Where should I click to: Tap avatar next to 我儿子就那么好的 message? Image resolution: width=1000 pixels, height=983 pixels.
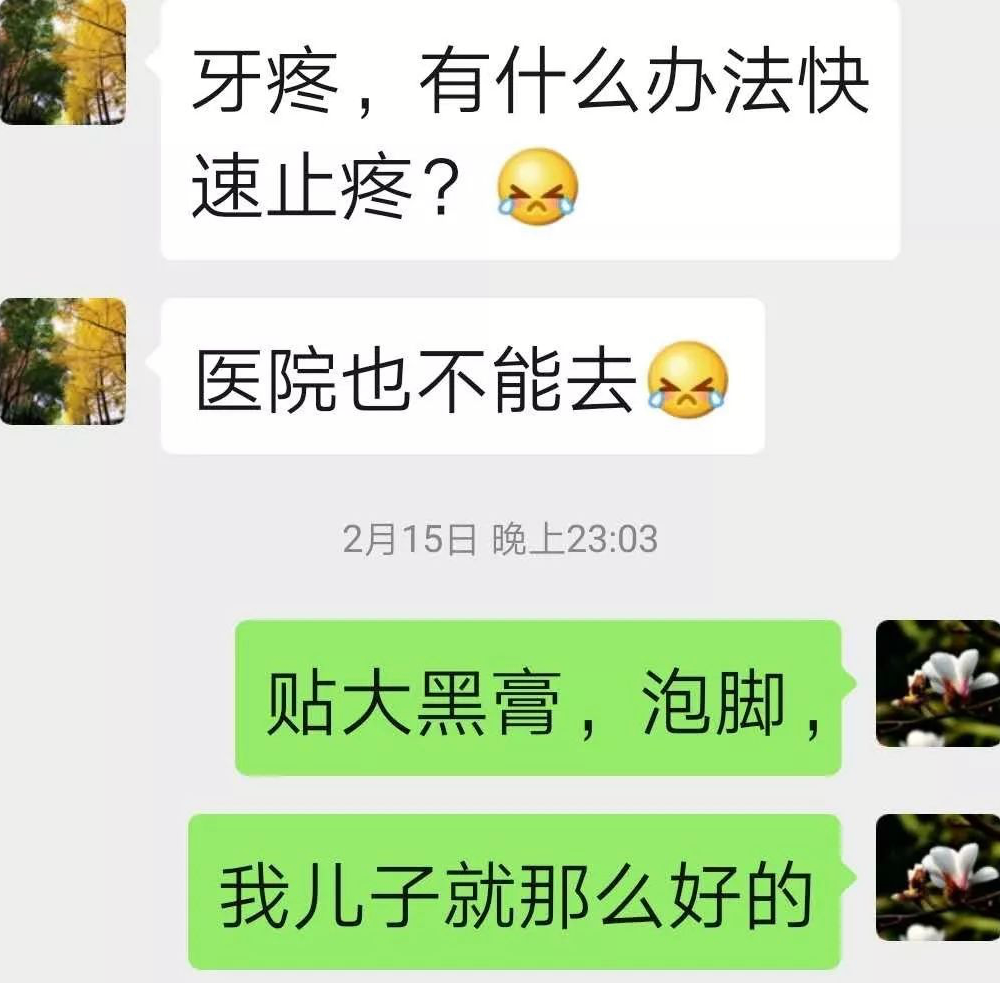(937, 877)
